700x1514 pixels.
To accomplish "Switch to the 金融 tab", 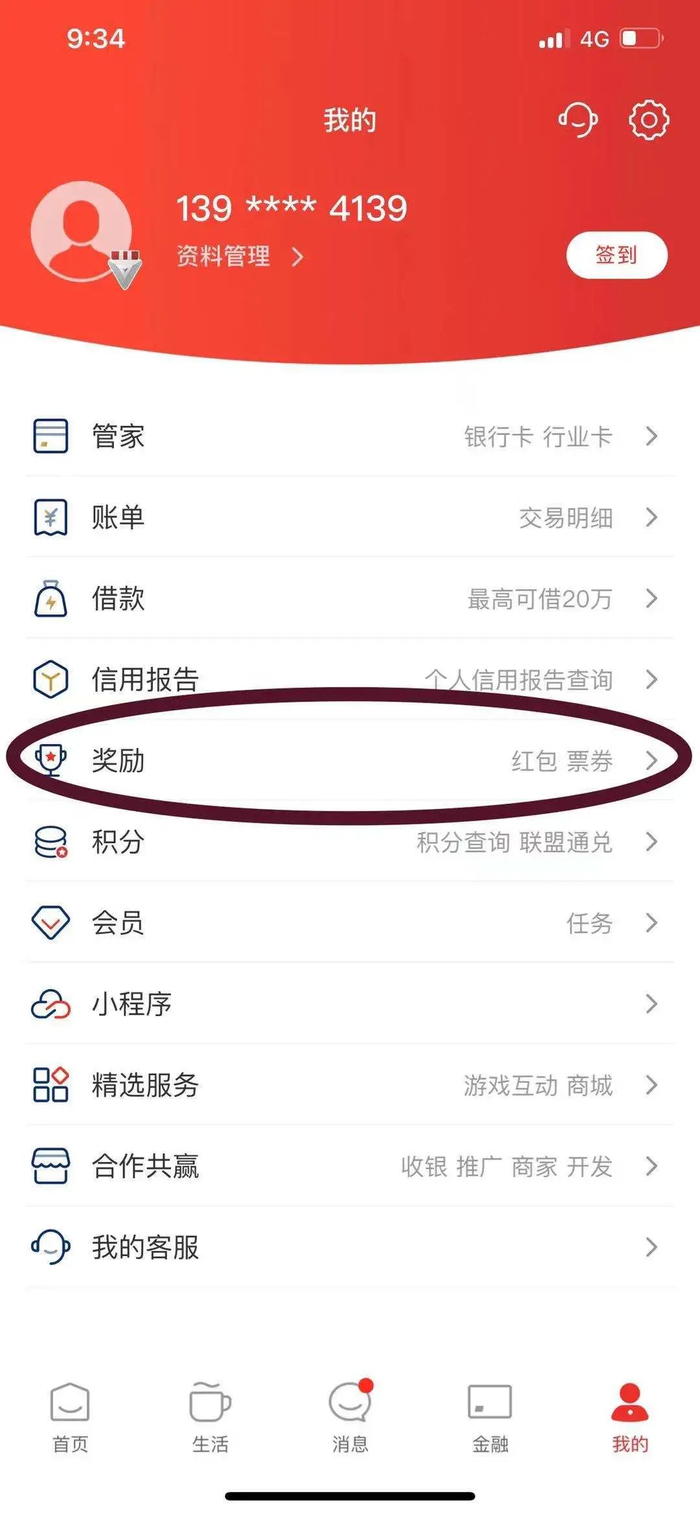I will tap(490, 1416).
